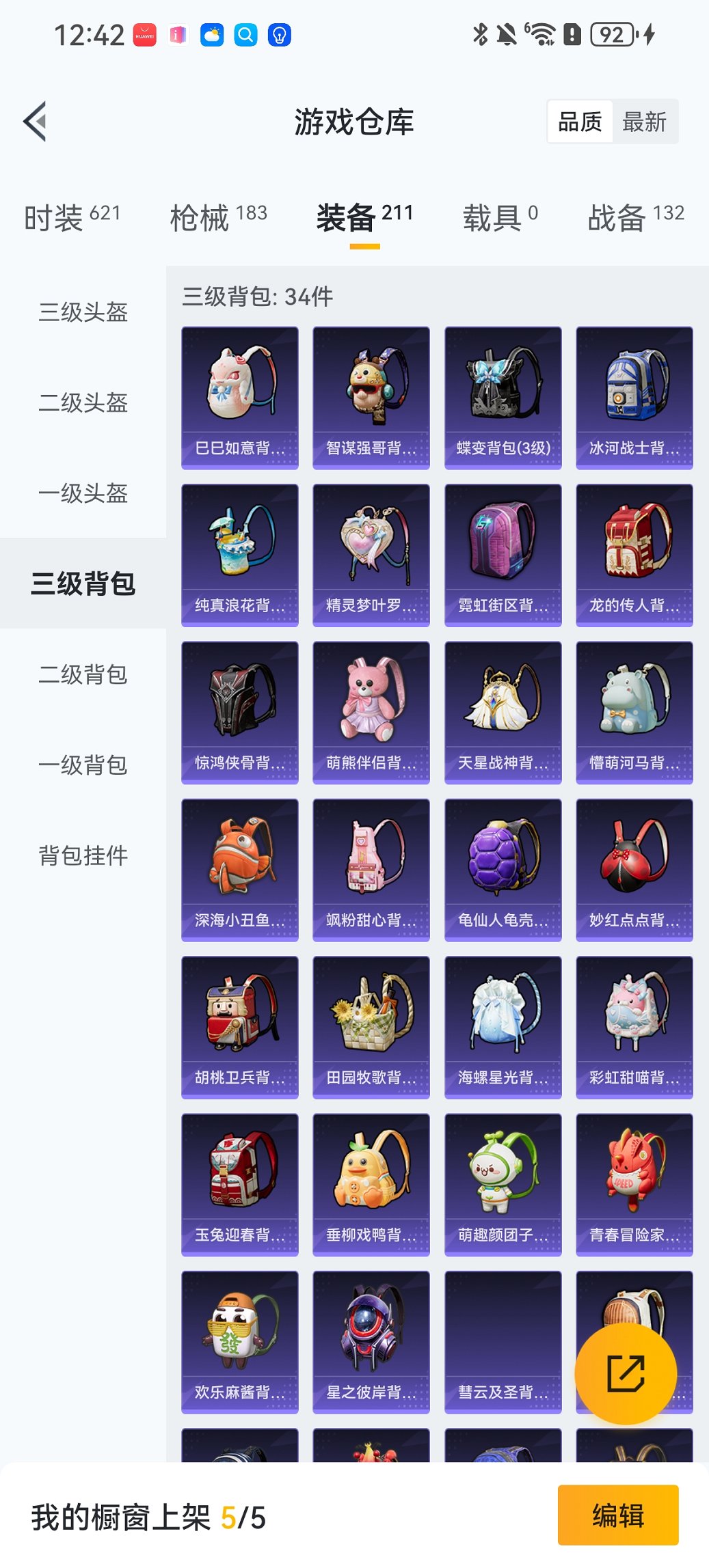The image size is (709, 1568).
Task: View the 冰河战士 backpack
Action: pyautogui.click(x=634, y=398)
